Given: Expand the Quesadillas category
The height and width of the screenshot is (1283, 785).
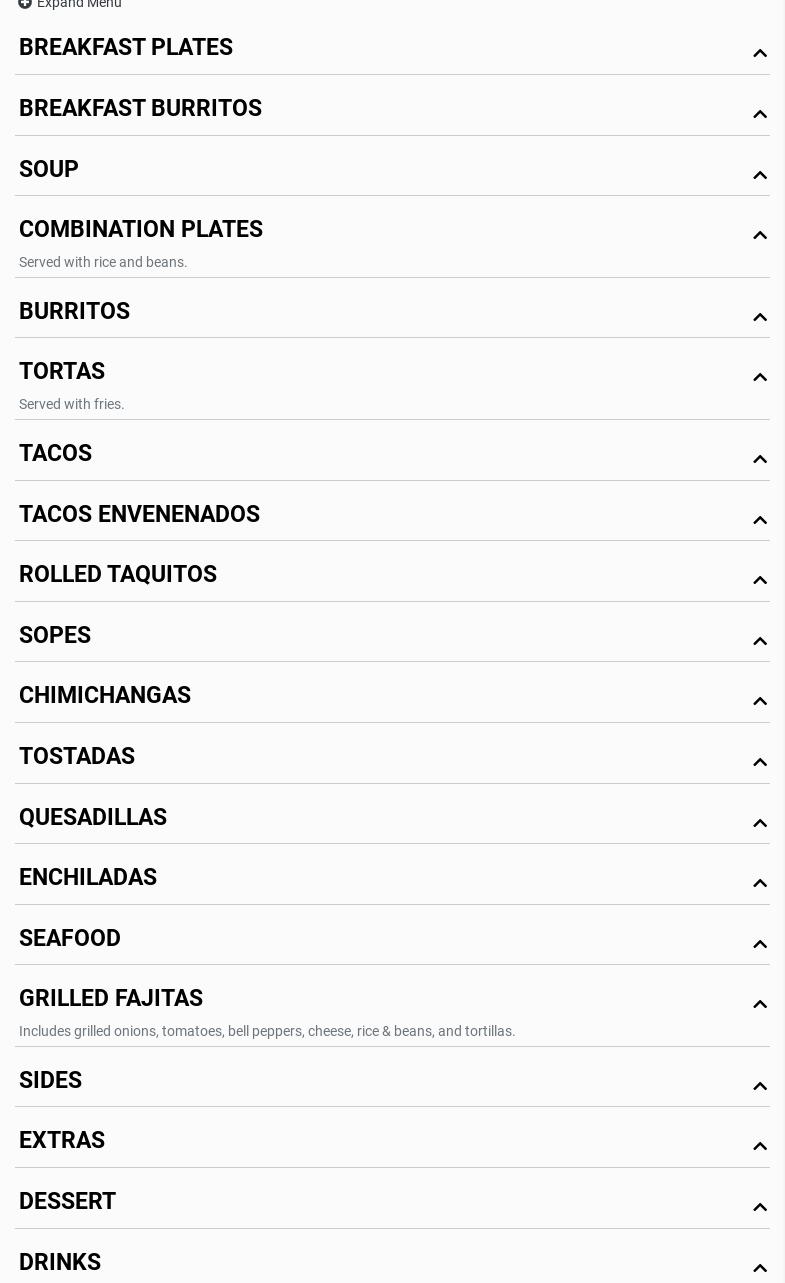Looking at the screenshot, I should pos(93,818).
